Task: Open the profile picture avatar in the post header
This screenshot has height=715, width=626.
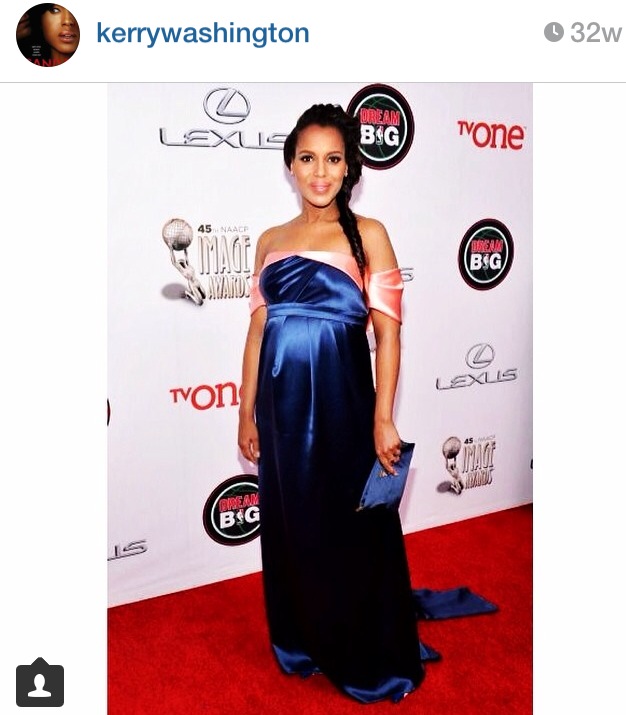Action: 47,35
